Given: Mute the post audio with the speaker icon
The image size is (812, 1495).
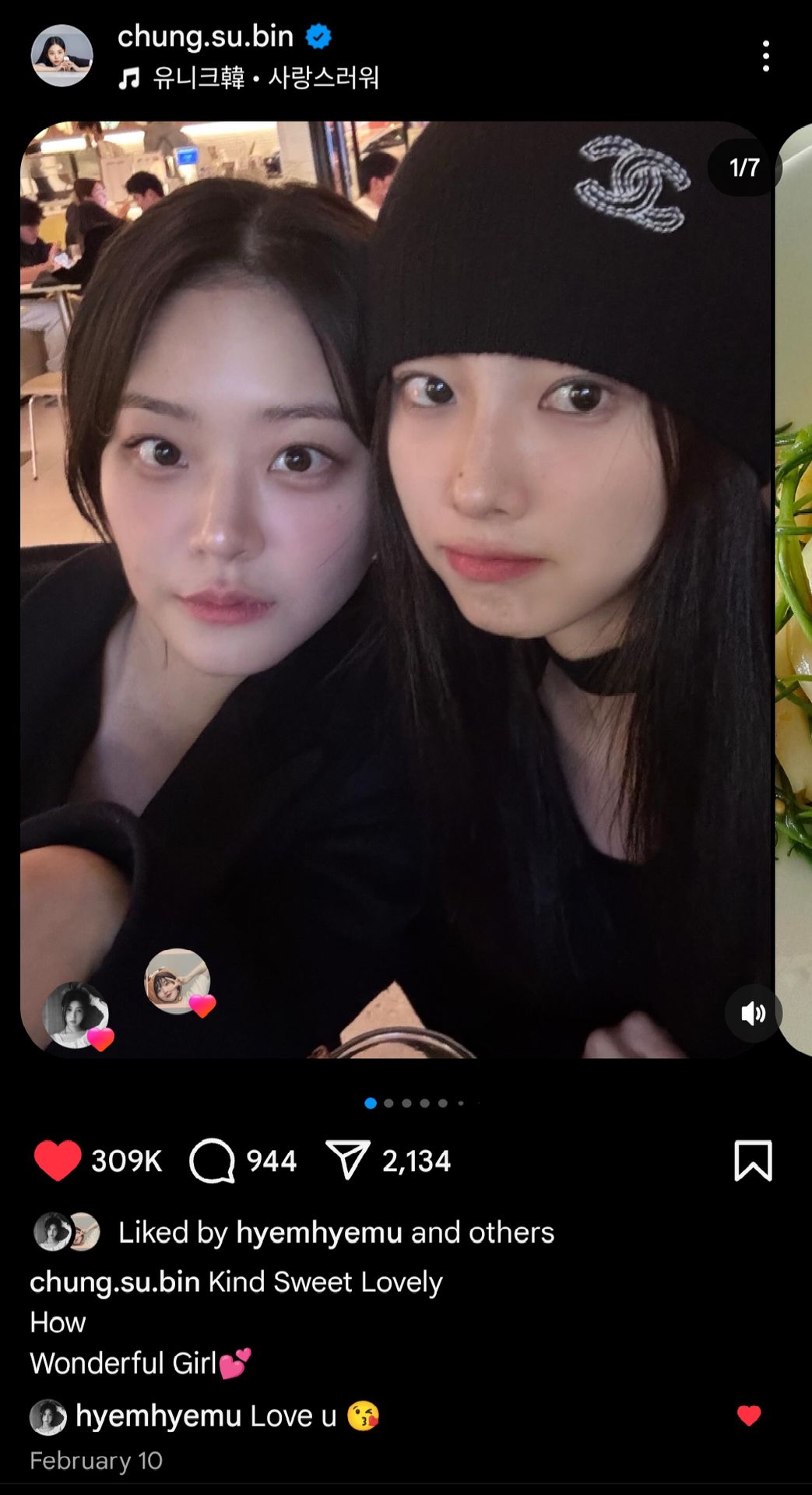Looking at the screenshot, I should tap(753, 1013).
